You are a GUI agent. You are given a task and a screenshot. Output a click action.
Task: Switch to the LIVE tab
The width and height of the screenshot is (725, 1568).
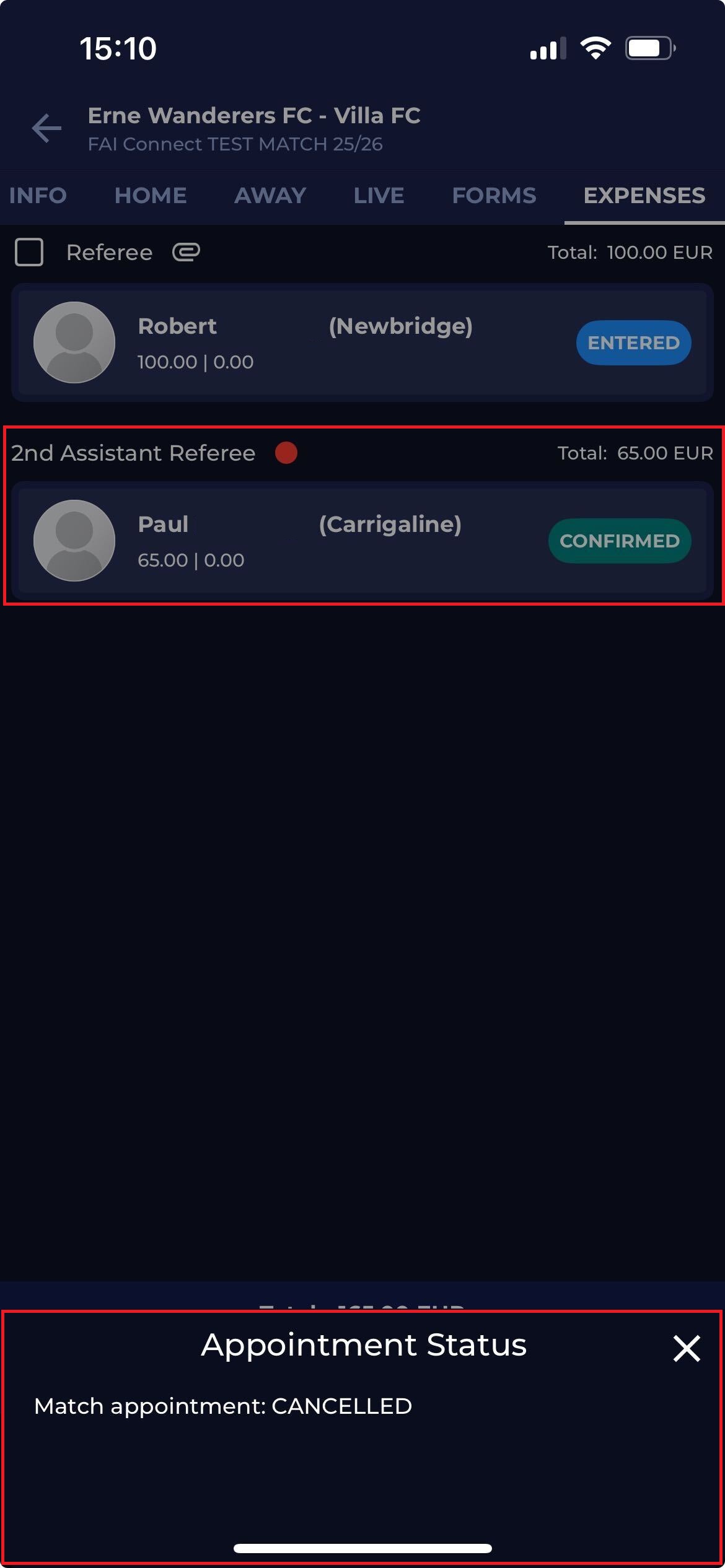(x=379, y=196)
